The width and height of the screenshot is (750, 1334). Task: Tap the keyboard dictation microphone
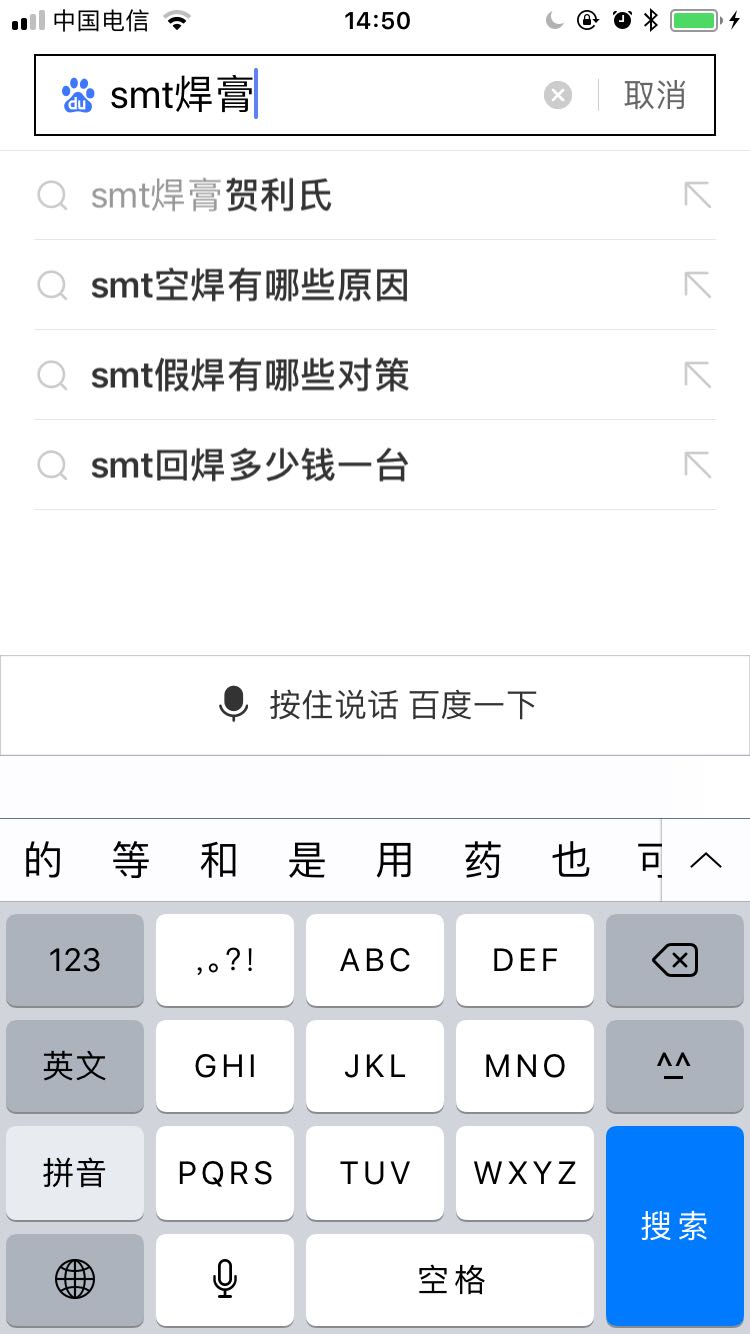(x=225, y=1279)
